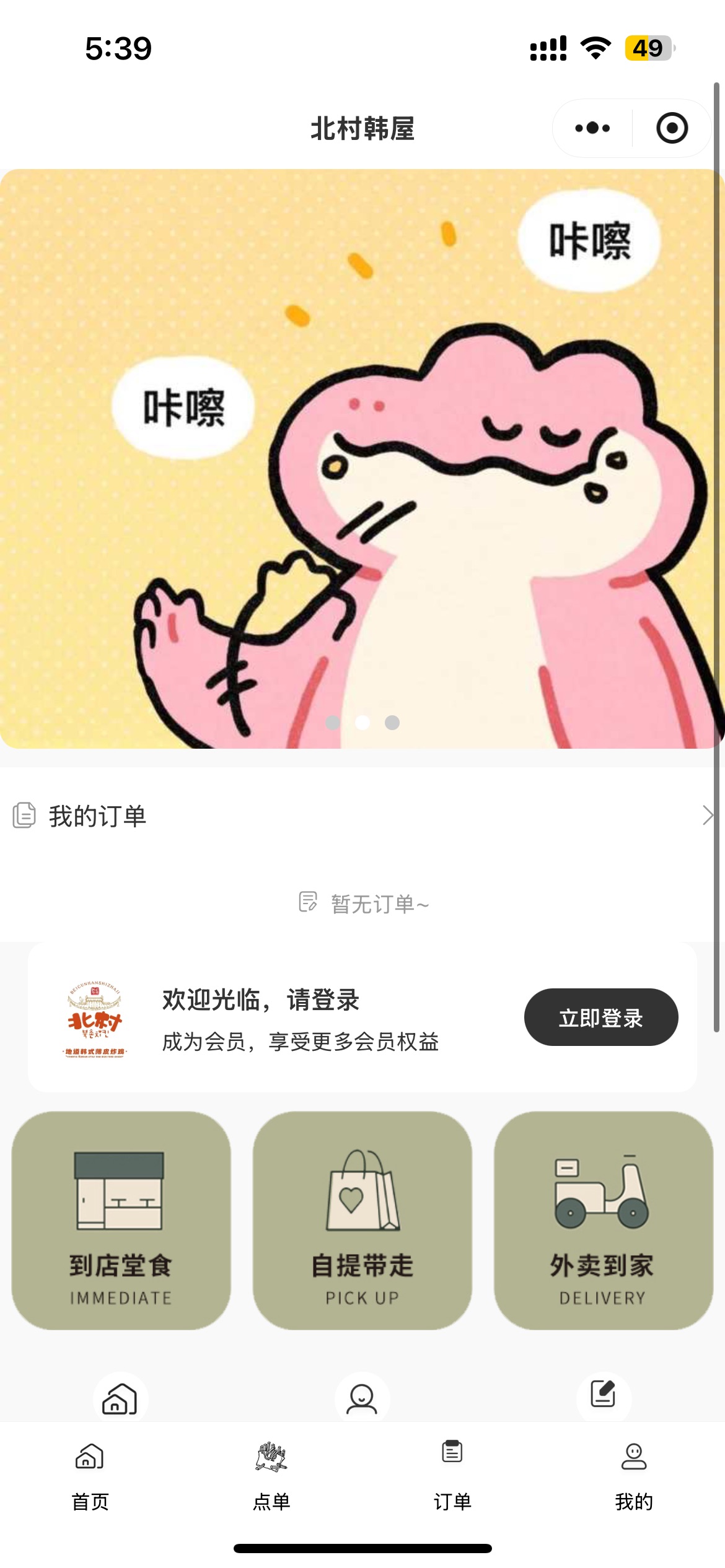Choose 到店堂食 dine-in option
Image resolution: width=725 pixels, height=1568 pixels.
(x=121, y=1220)
